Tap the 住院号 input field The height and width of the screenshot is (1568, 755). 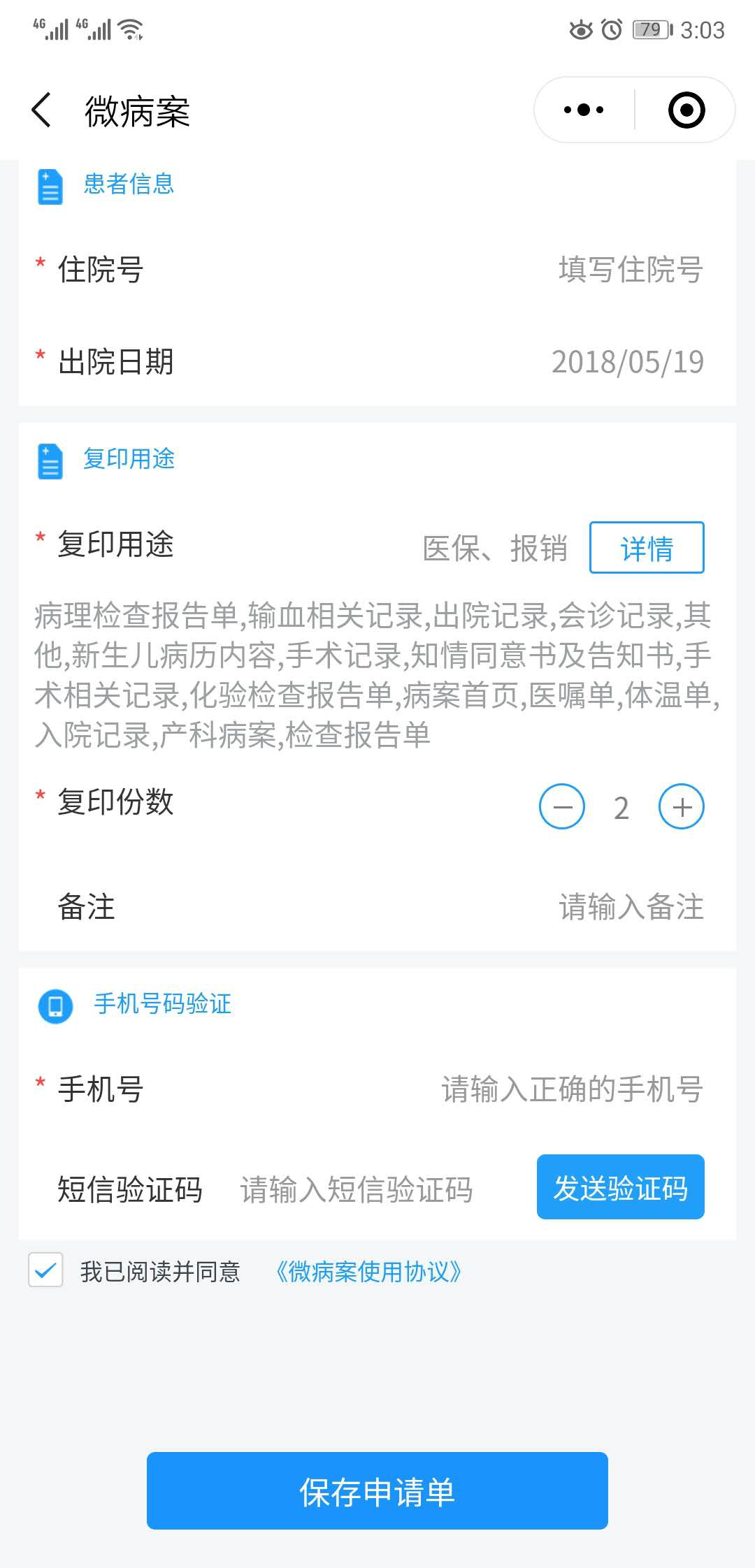[x=629, y=270]
